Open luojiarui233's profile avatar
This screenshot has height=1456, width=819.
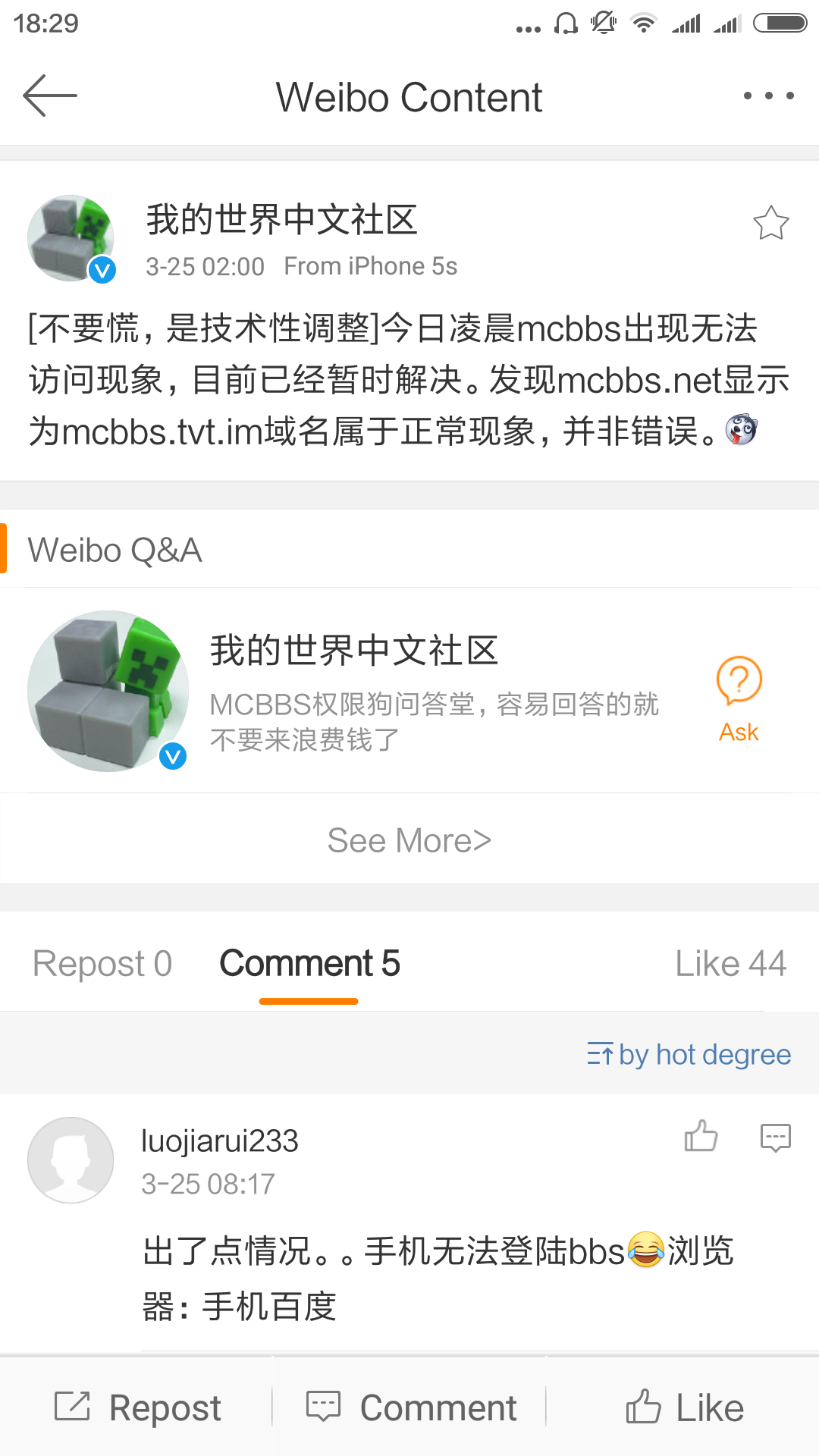pos(71,1159)
